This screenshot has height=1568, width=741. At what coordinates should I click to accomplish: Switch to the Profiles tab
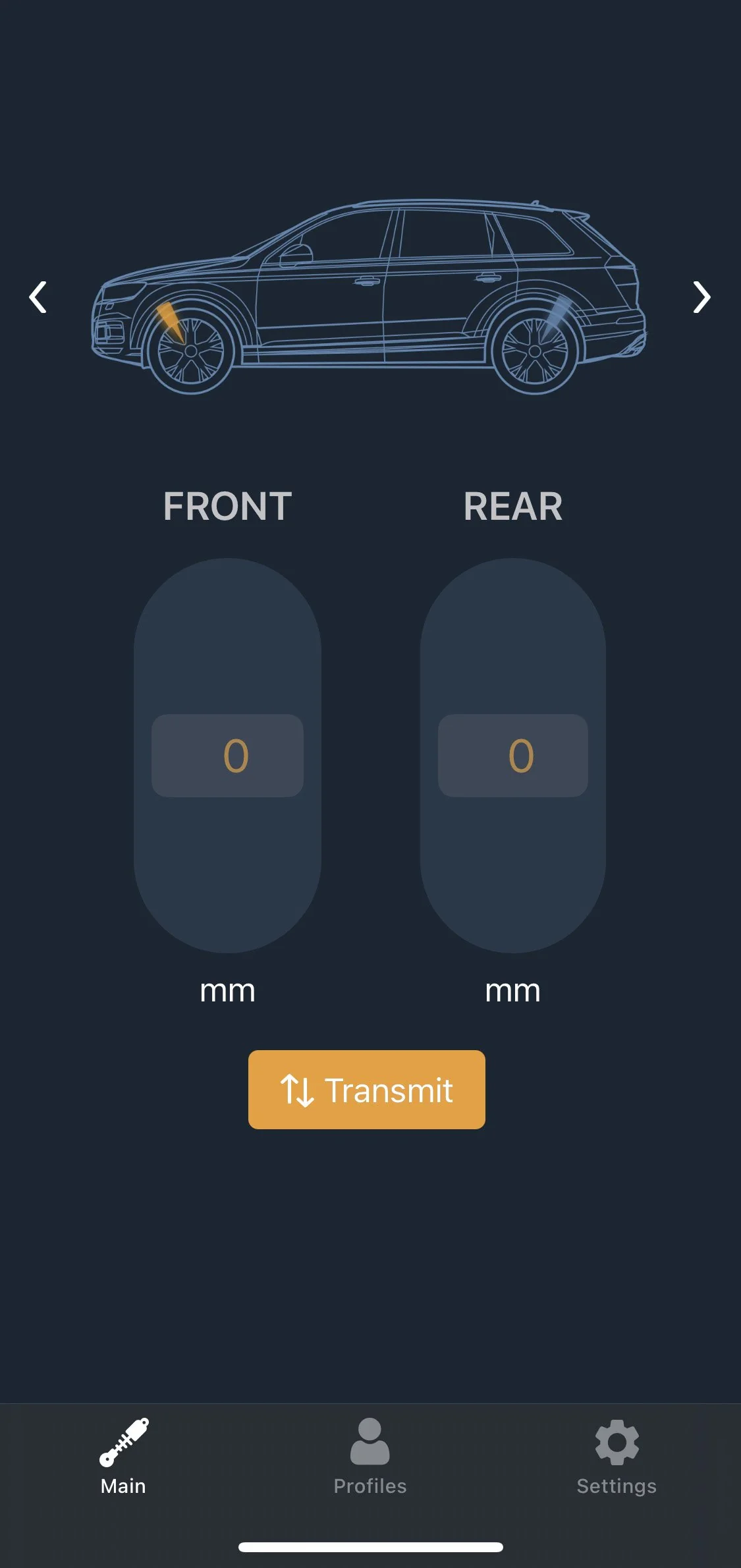coord(370,1457)
